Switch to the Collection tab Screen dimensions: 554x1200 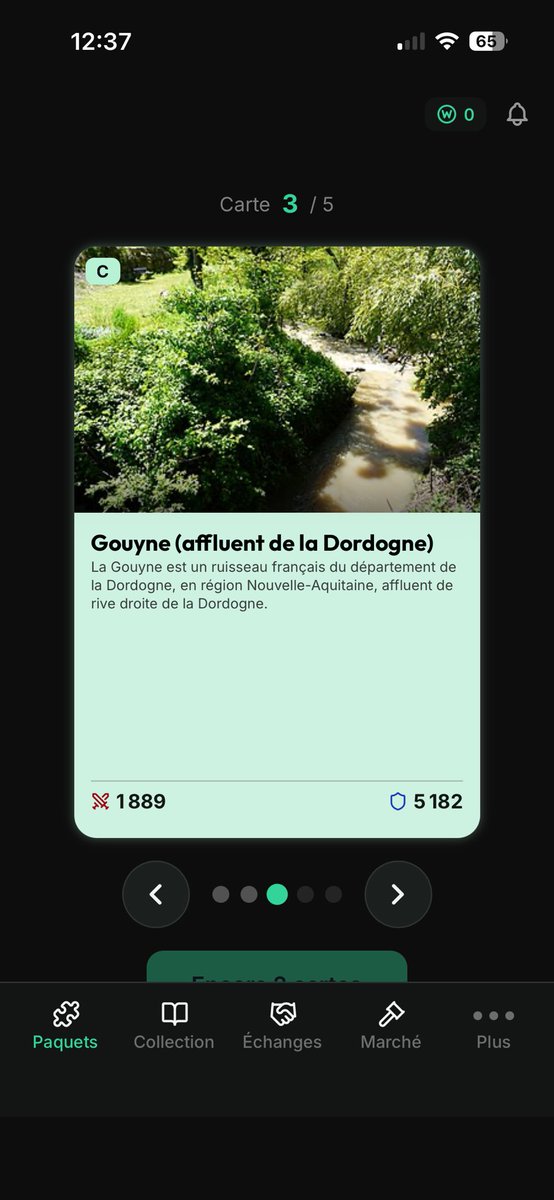click(174, 1026)
